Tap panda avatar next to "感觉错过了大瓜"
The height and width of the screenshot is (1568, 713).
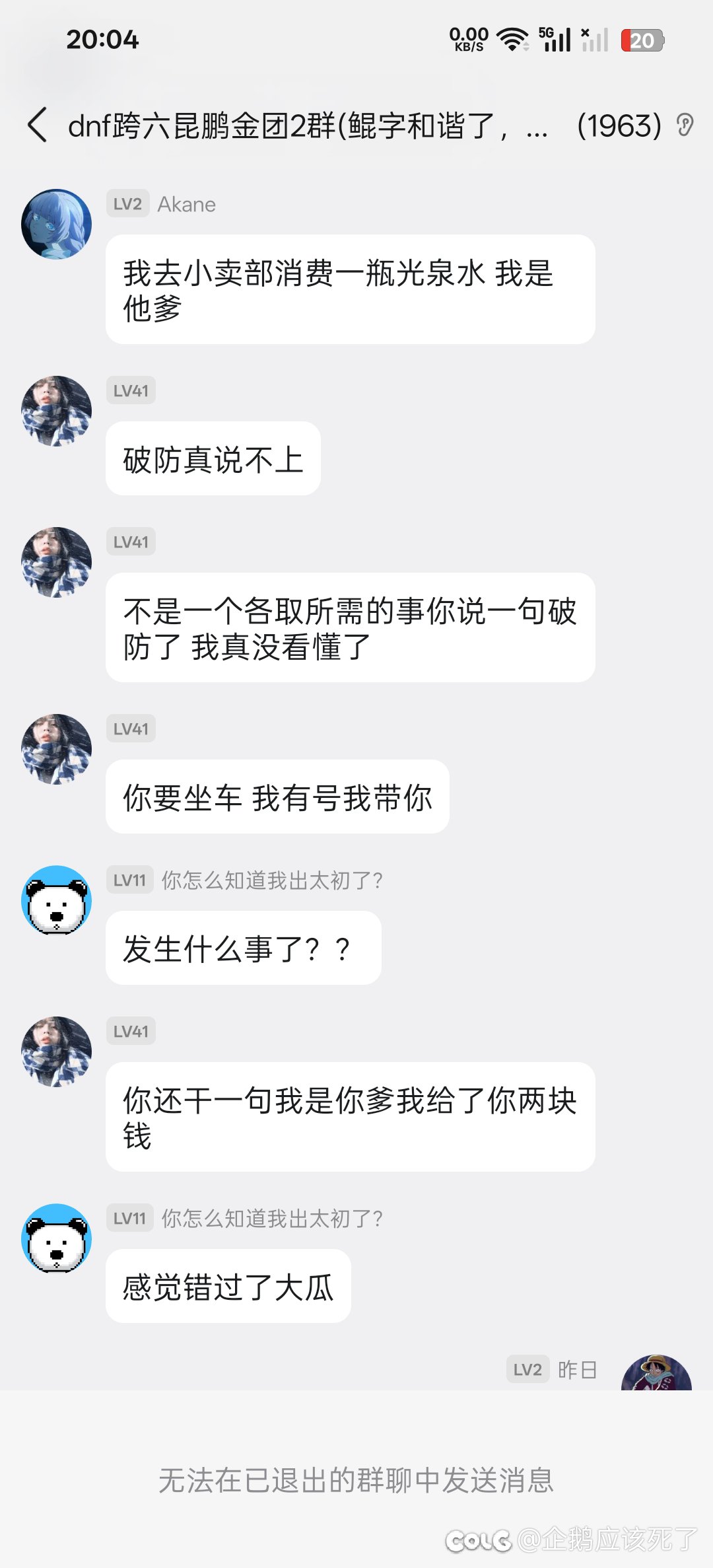[x=57, y=1238]
